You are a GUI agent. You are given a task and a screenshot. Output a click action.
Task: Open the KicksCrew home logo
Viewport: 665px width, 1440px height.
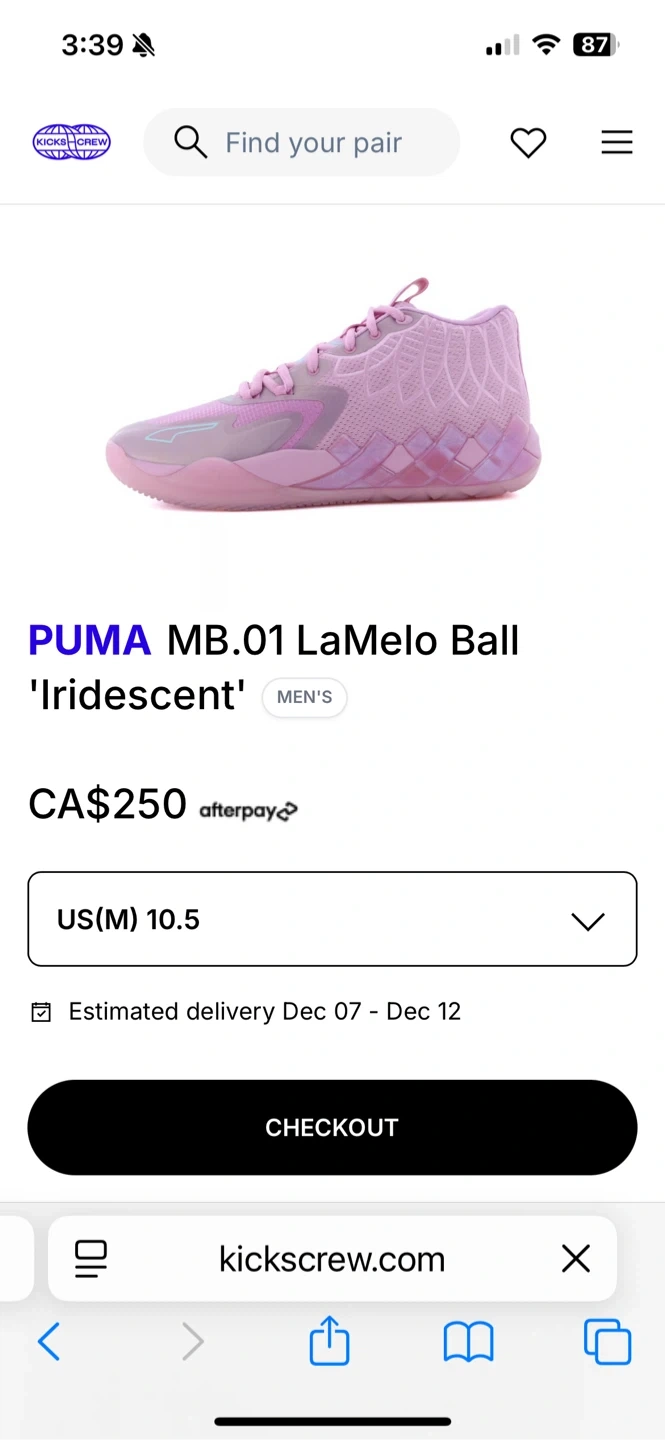click(x=71, y=142)
